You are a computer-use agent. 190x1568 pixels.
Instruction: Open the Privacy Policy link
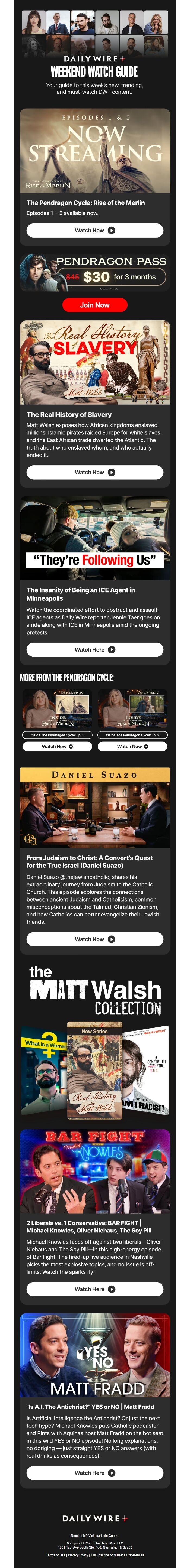[x=78, y=1555]
